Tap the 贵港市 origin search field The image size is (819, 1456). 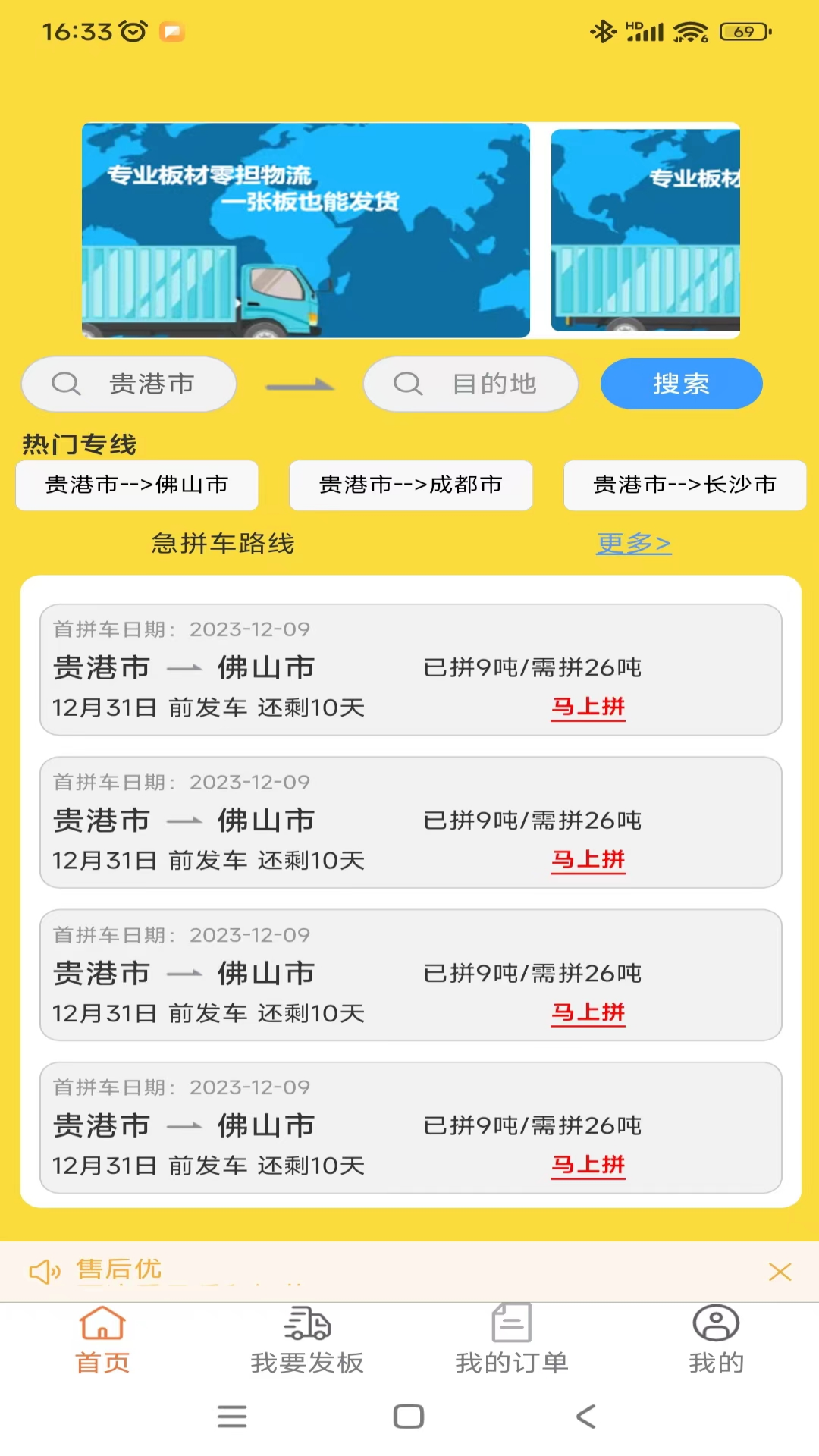point(129,384)
